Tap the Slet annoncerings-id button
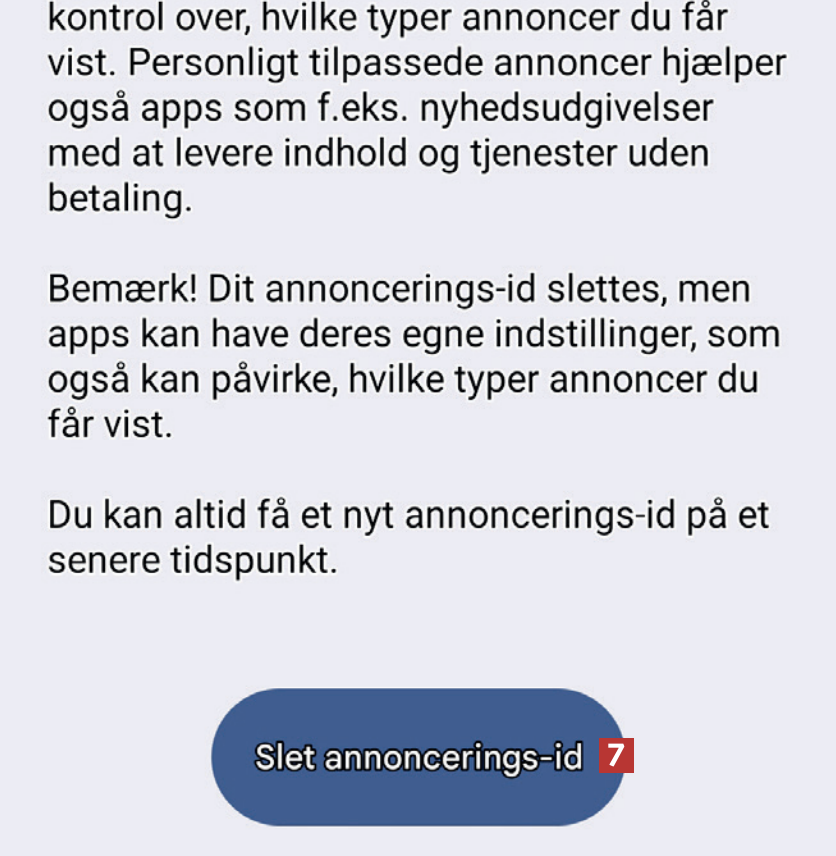Viewport: 836px width, 856px height. tap(418, 757)
